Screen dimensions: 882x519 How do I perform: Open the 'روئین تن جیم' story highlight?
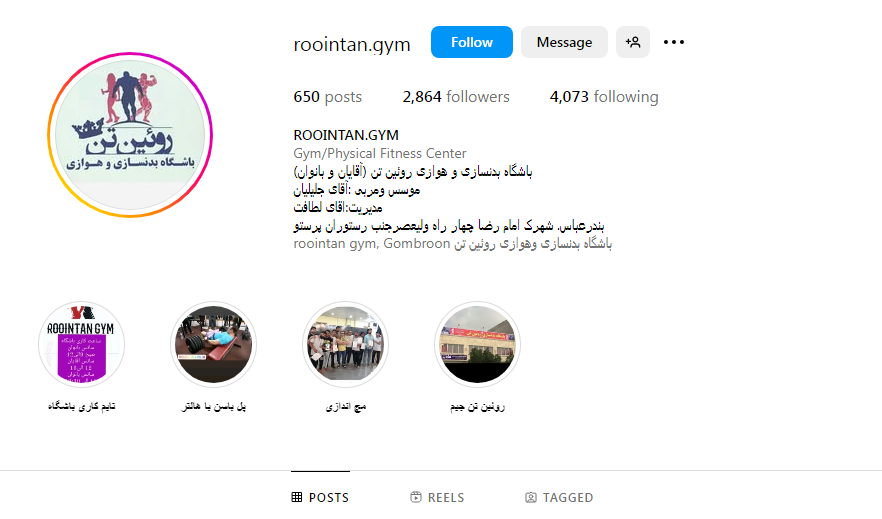click(478, 345)
